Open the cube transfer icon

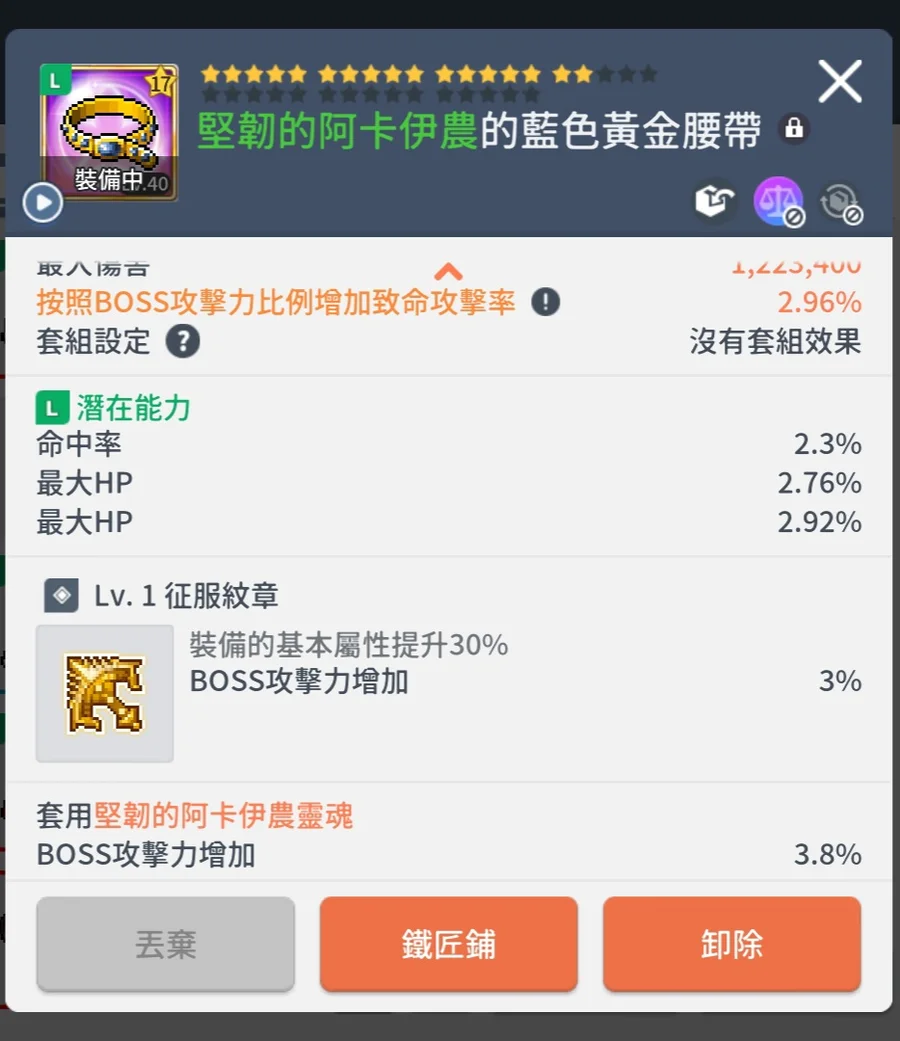pos(716,202)
